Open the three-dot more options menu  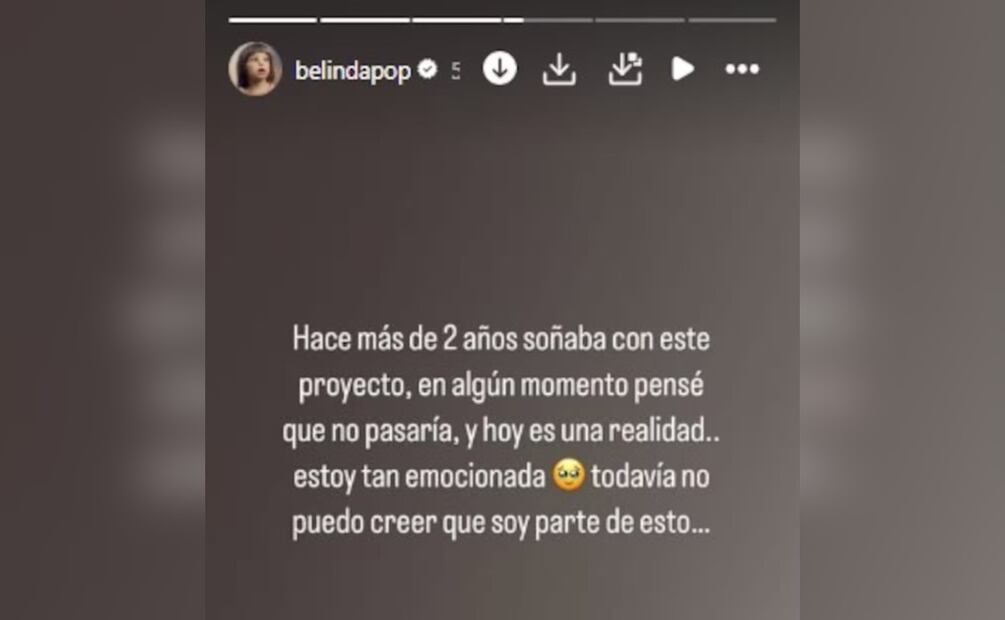[742, 69]
